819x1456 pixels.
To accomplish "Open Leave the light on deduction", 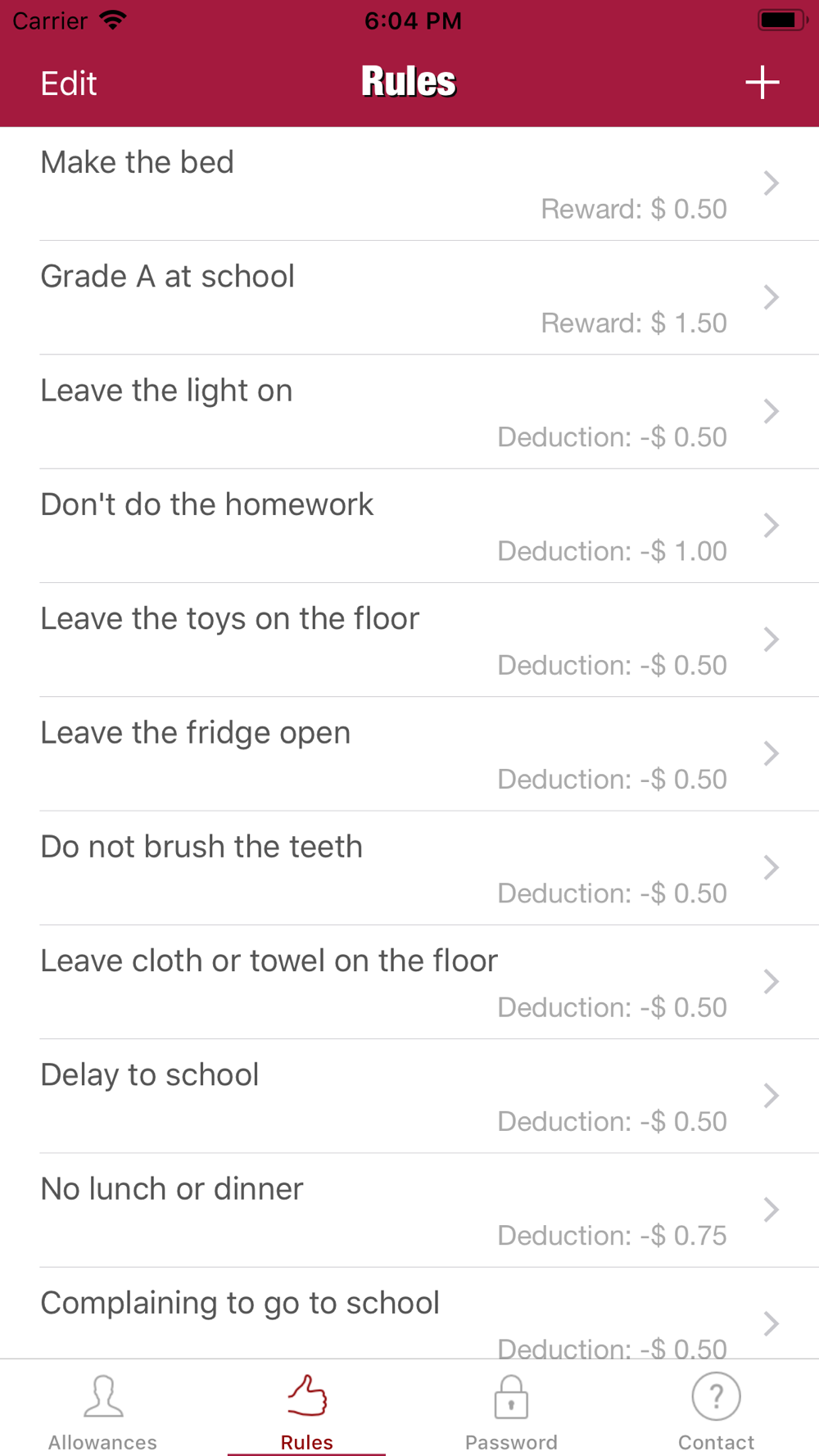I will (409, 412).
